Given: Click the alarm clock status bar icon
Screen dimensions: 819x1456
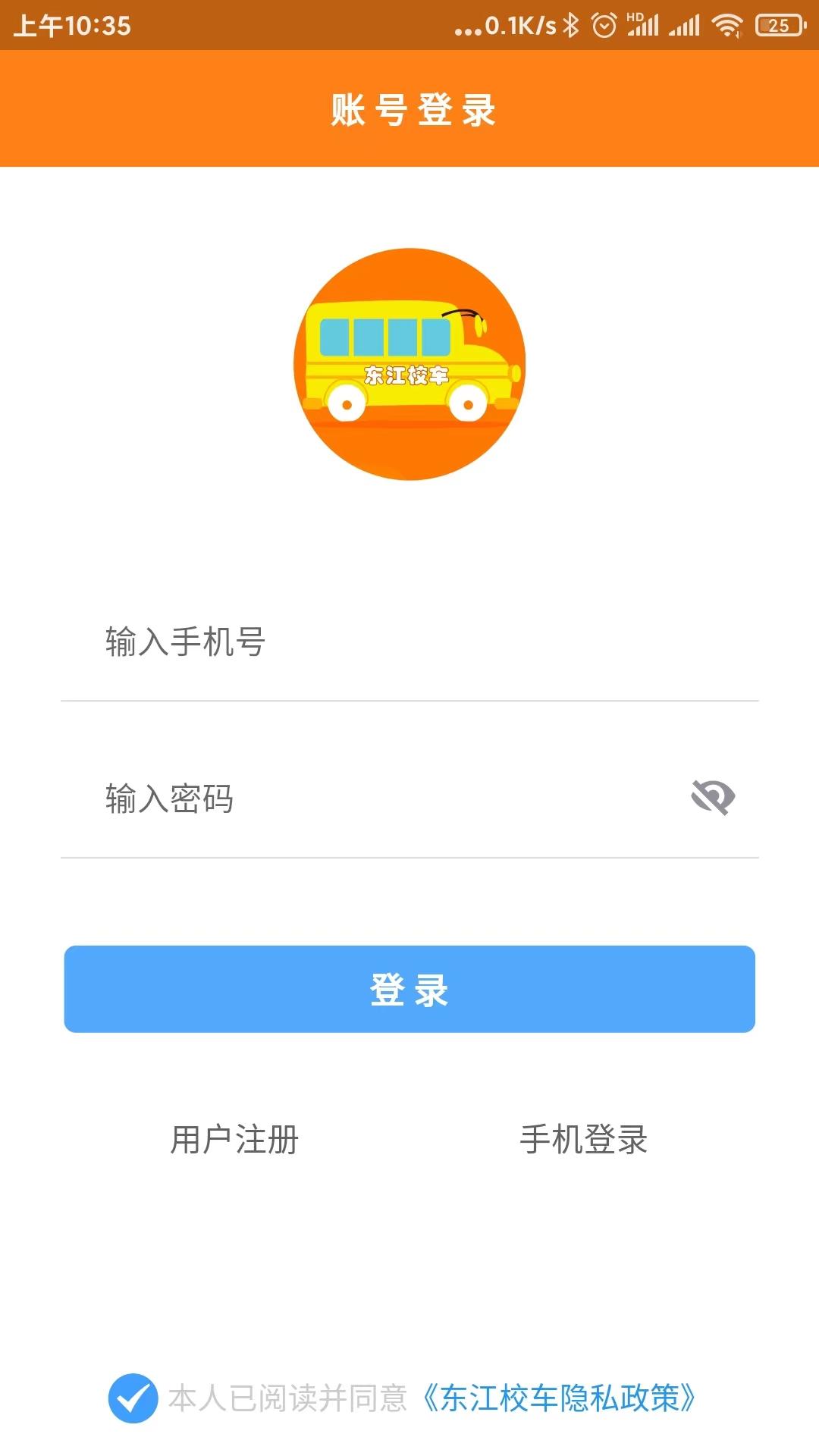Looking at the screenshot, I should coord(603,24).
